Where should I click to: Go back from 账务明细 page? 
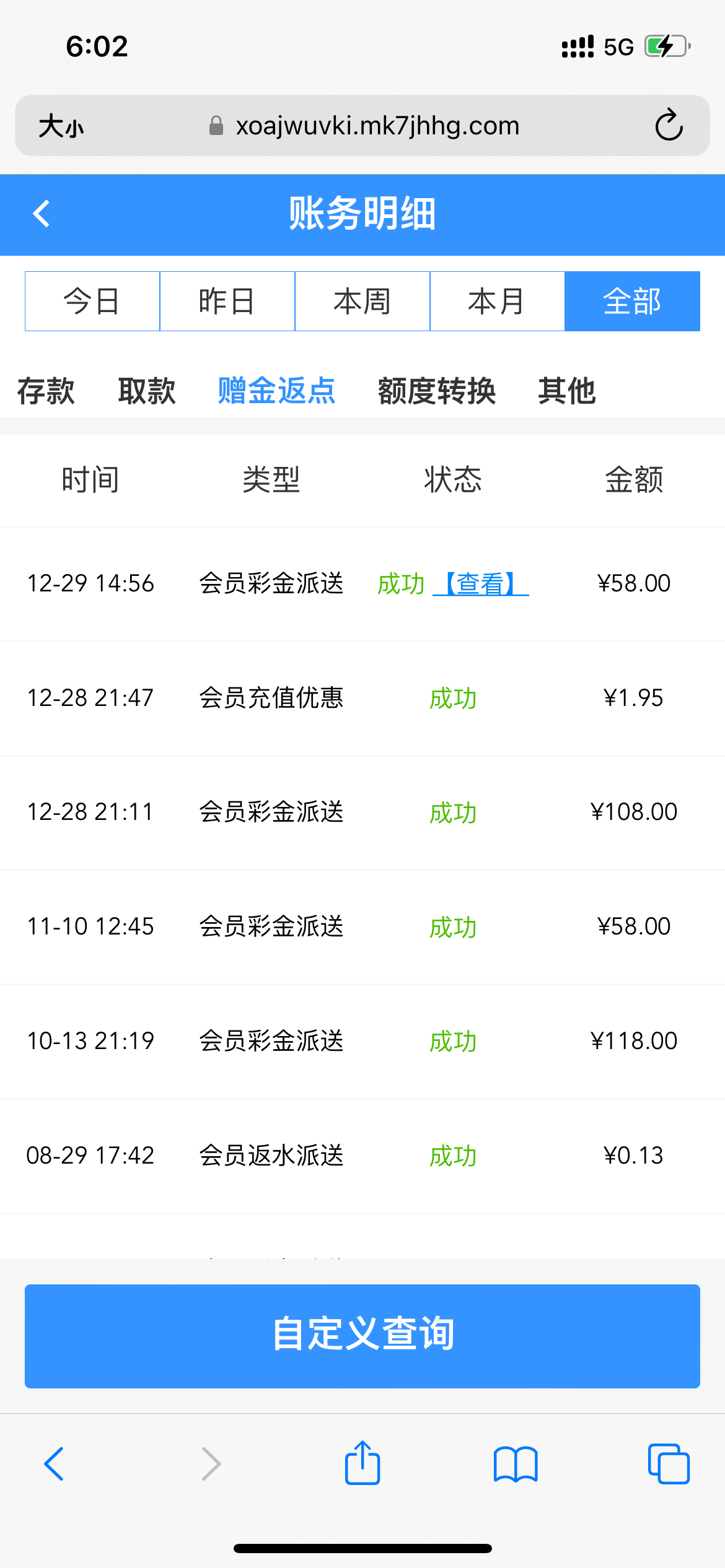pos(42,214)
